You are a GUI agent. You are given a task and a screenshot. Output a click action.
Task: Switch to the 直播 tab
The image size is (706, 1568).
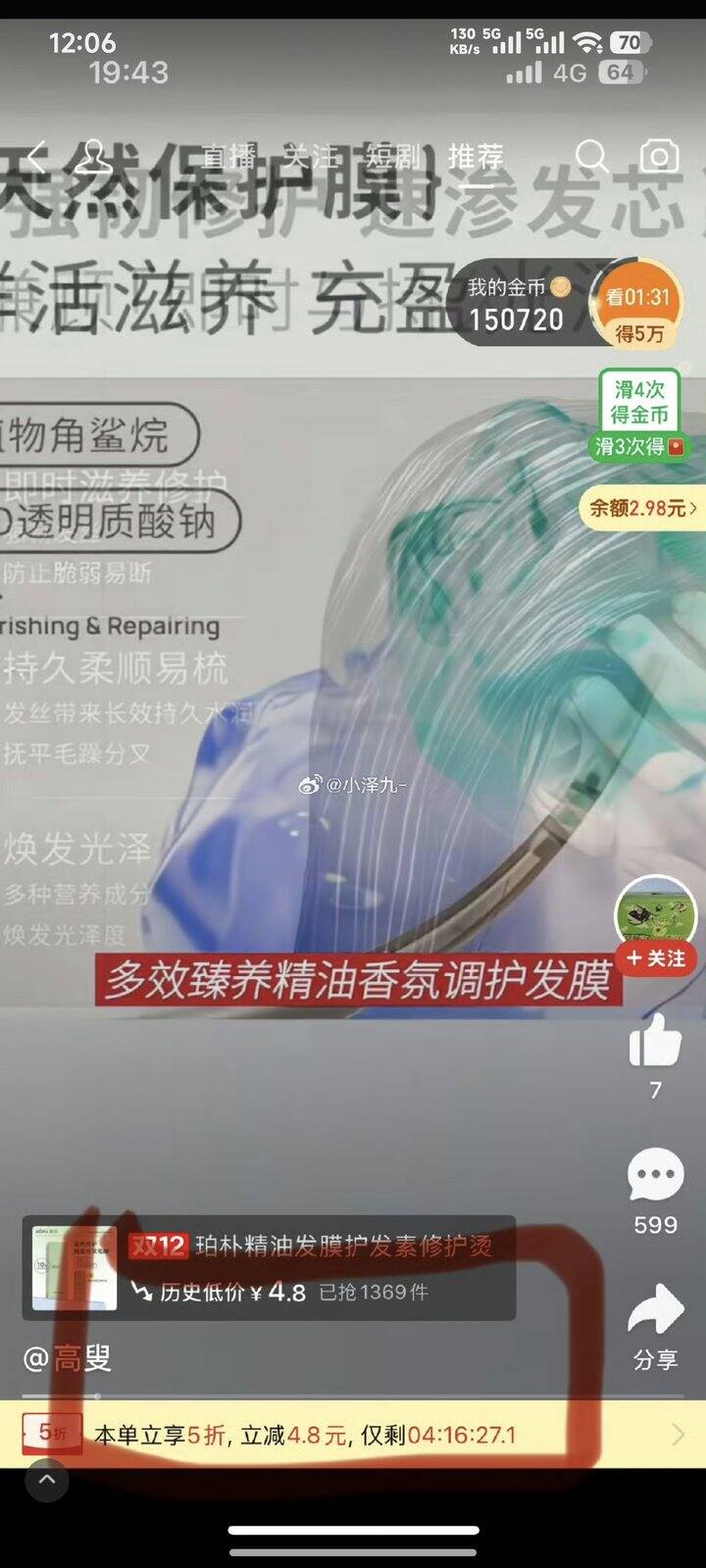[x=228, y=157]
